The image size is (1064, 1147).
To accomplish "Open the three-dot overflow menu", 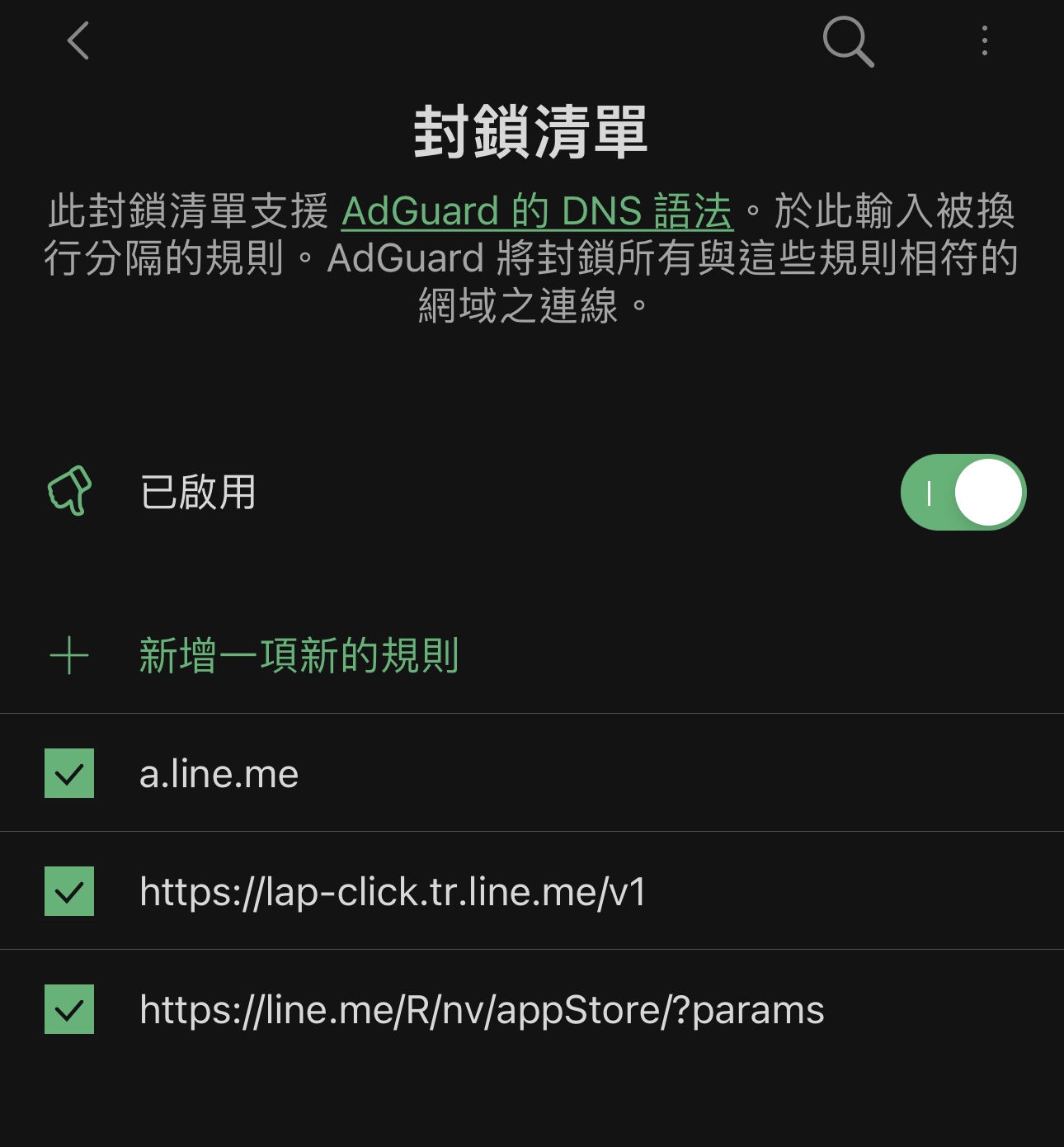I will point(984,40).
